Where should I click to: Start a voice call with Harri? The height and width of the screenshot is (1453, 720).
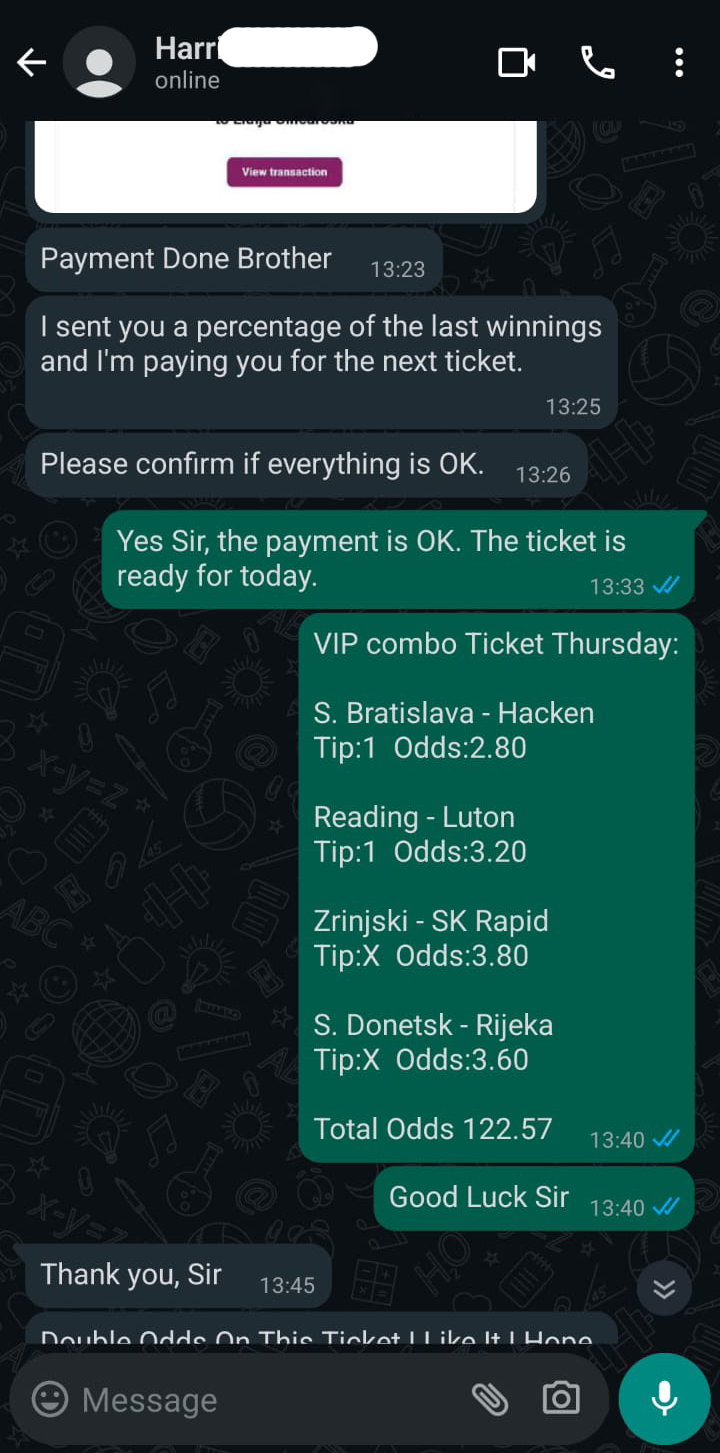point(597,62)
